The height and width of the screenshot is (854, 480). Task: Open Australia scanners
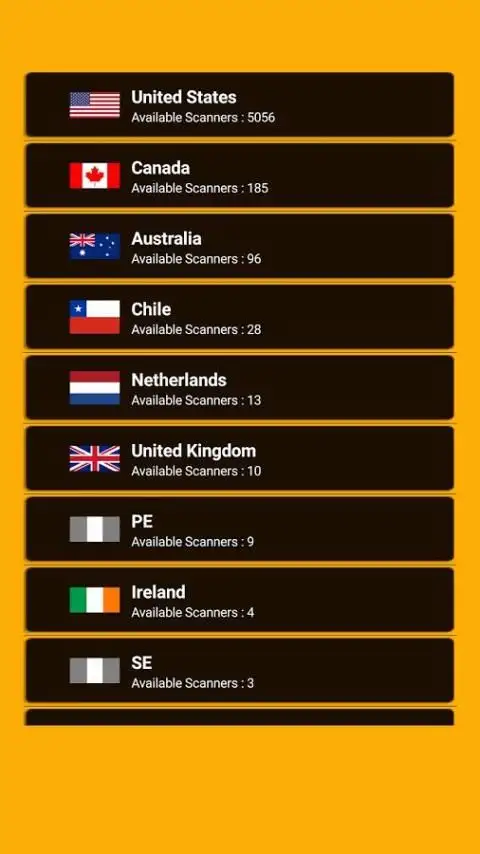tap(239, 246)
